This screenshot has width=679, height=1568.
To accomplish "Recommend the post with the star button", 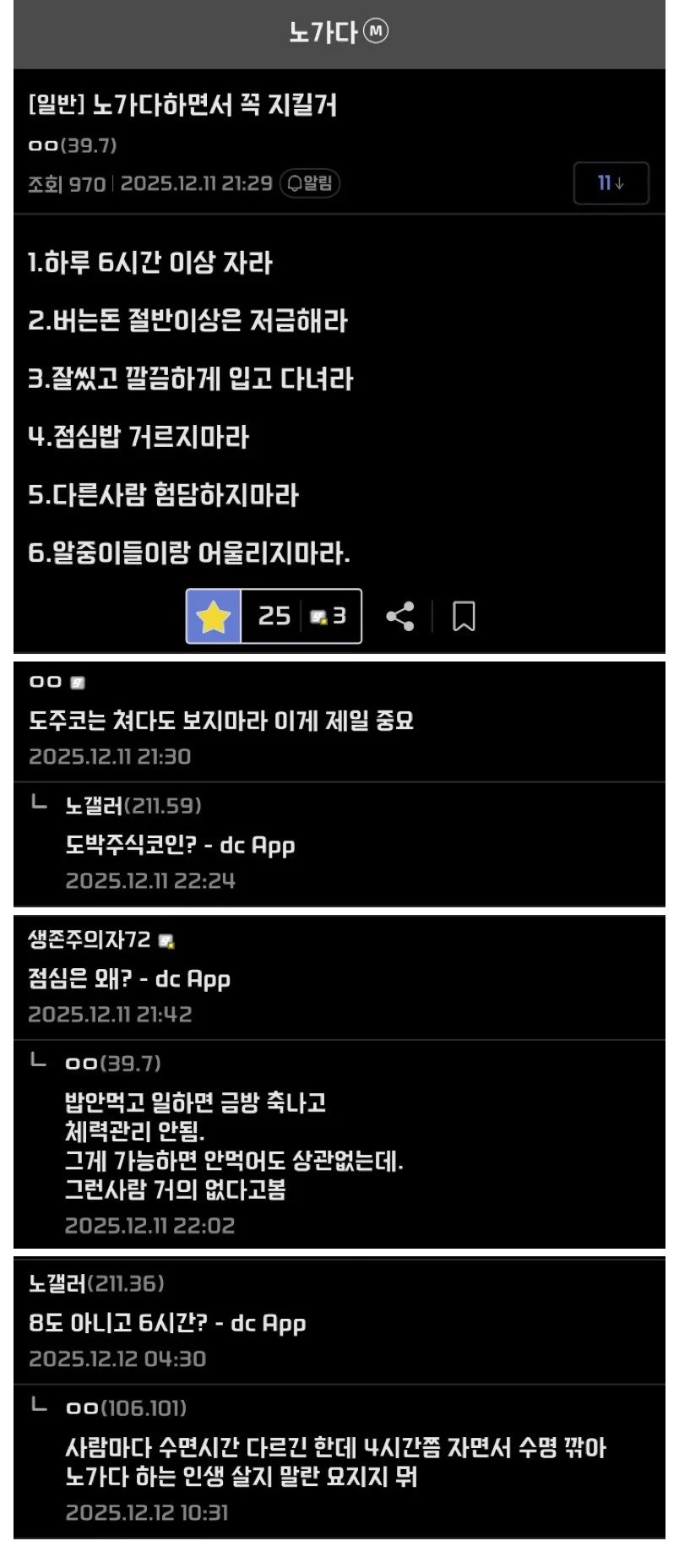I will (x=214, y=617).
